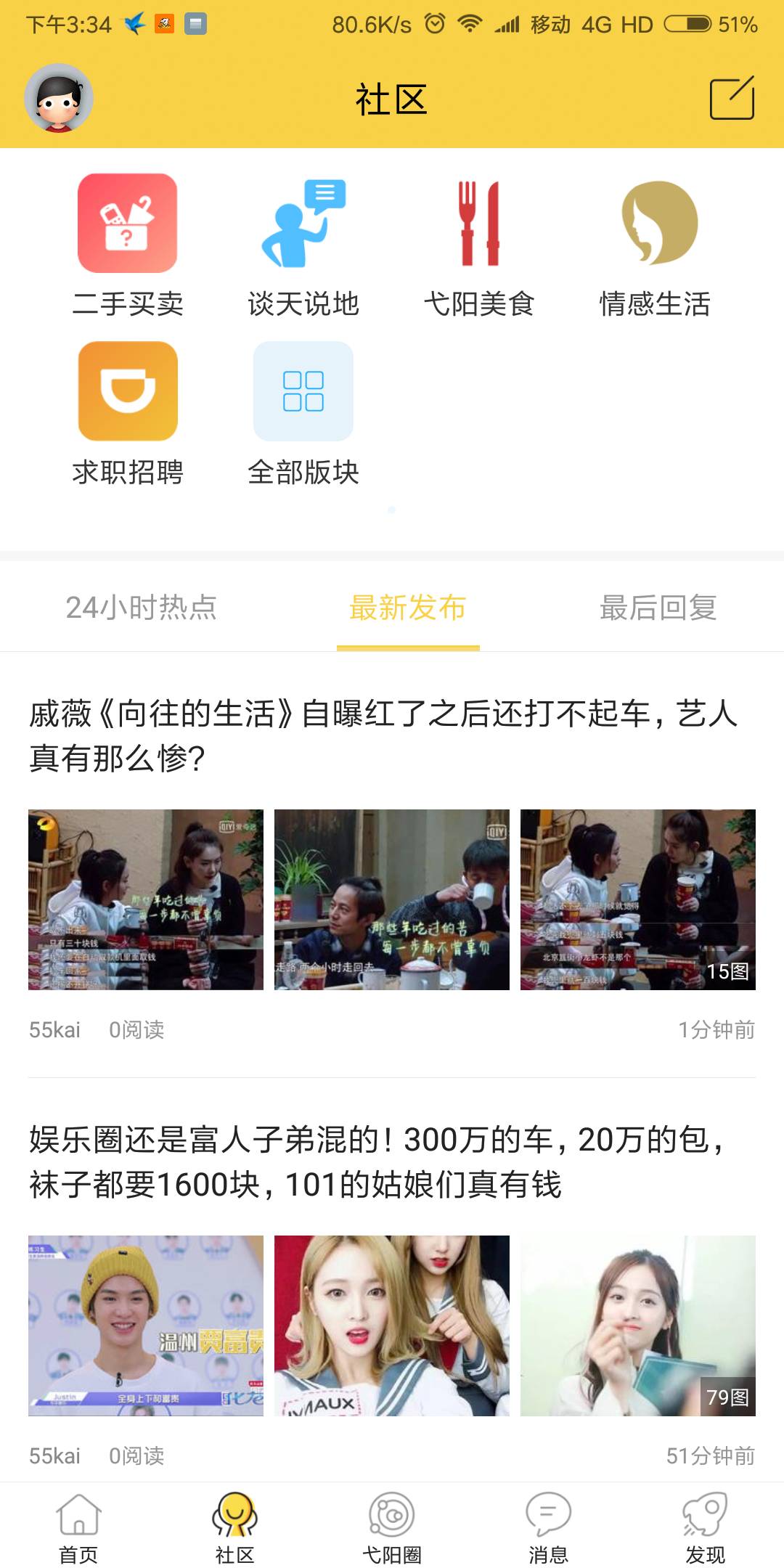Open the post 娱乐圈还是富人子弟混的
This screenshot has width=784, height=1568.
click(x=377, y=1161)
